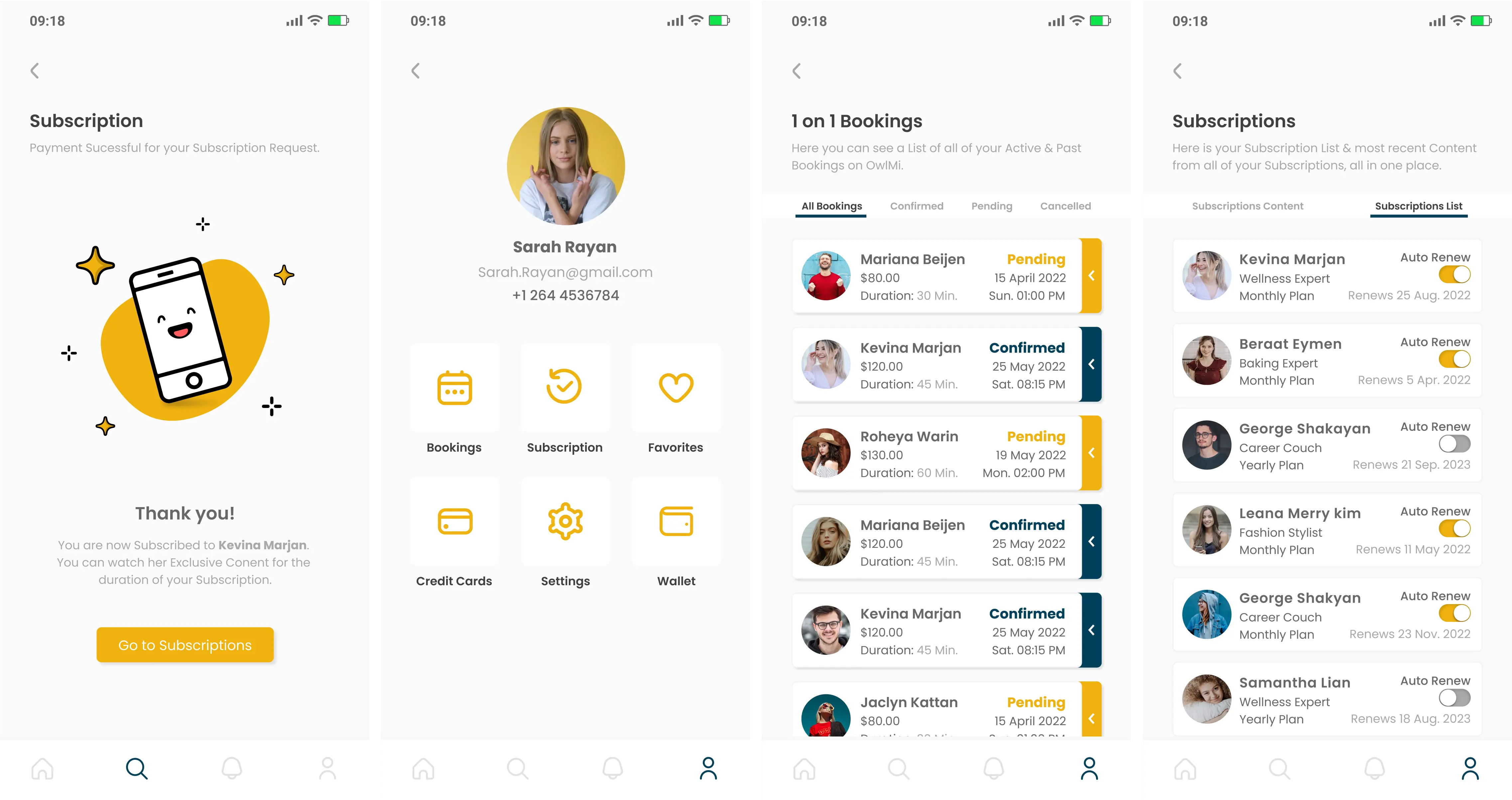The width and height of the screenshot is (1512, 800).
Task: Open the Credit Cards tile
Action: 454,521
